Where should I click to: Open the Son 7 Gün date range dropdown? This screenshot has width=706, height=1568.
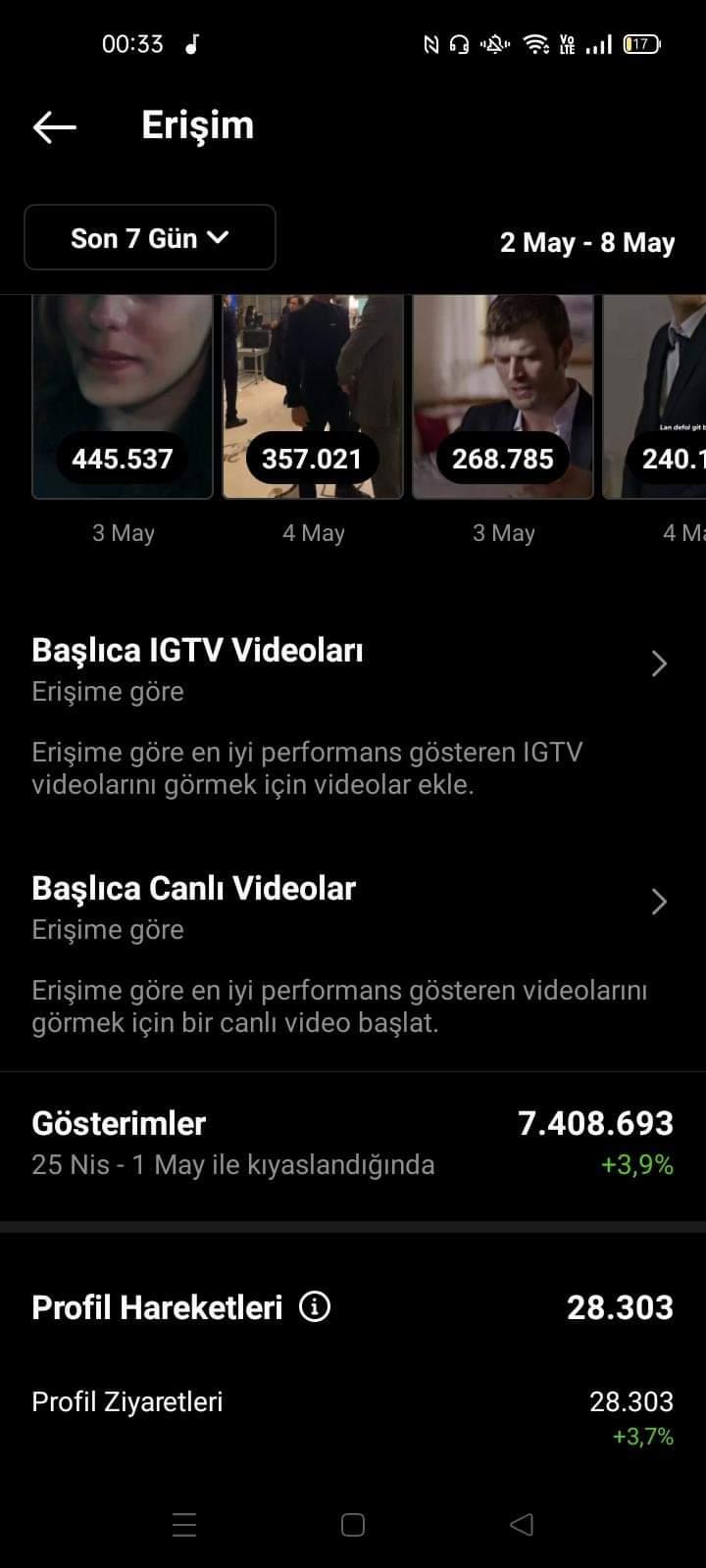pos(150,237)
